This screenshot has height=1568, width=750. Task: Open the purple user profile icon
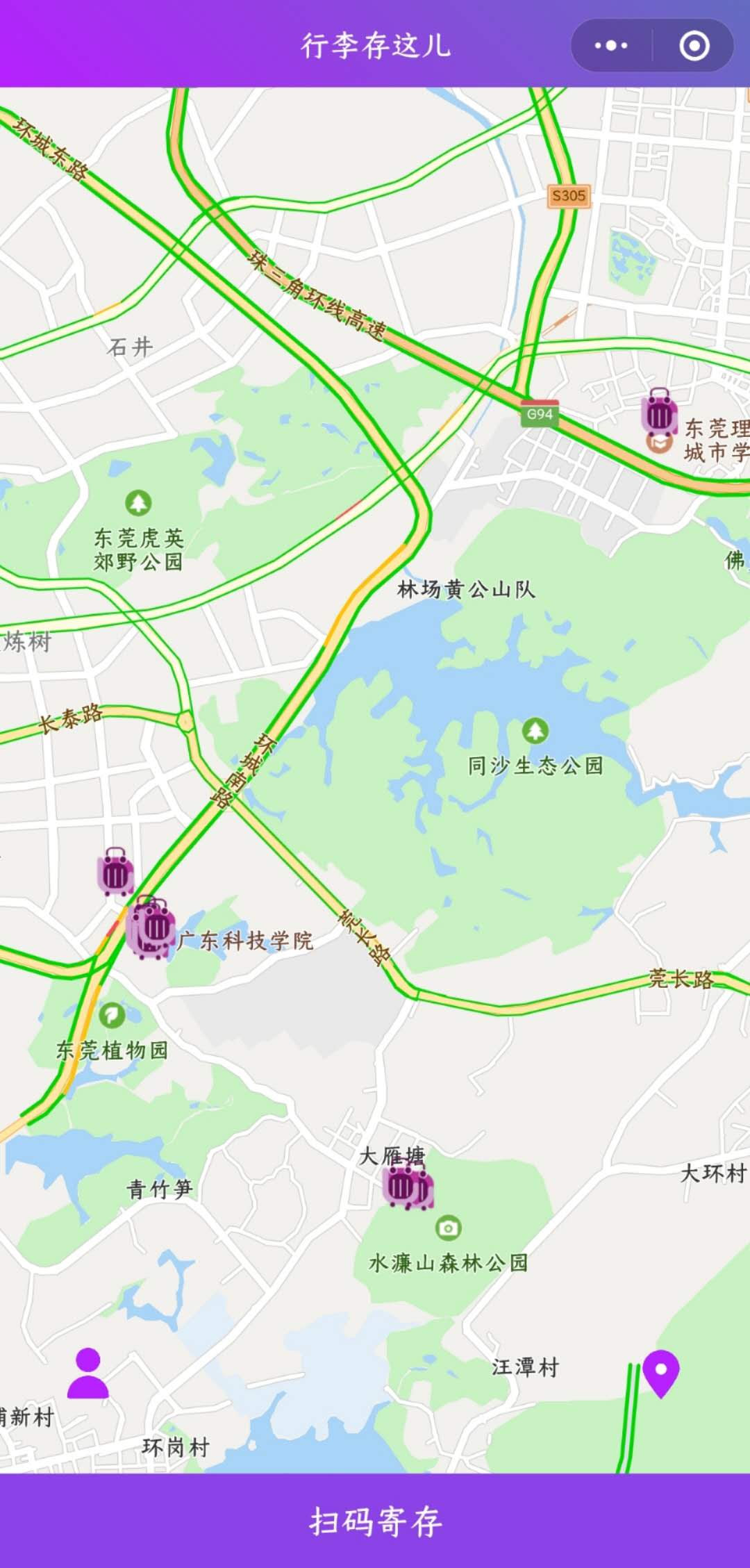[88, 1373]
